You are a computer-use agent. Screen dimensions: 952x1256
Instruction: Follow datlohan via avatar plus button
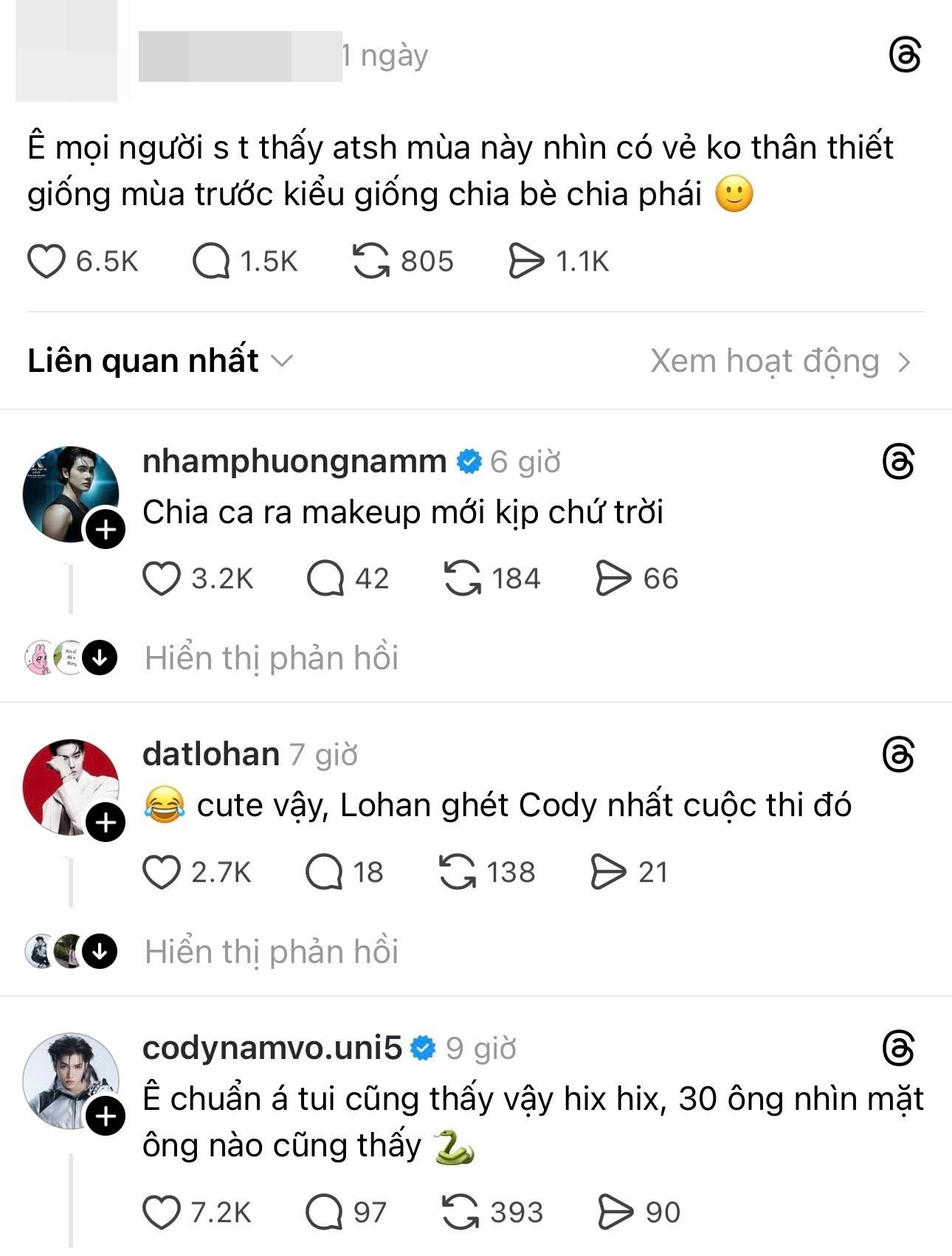pyautogui.click(x=106, y=823)
